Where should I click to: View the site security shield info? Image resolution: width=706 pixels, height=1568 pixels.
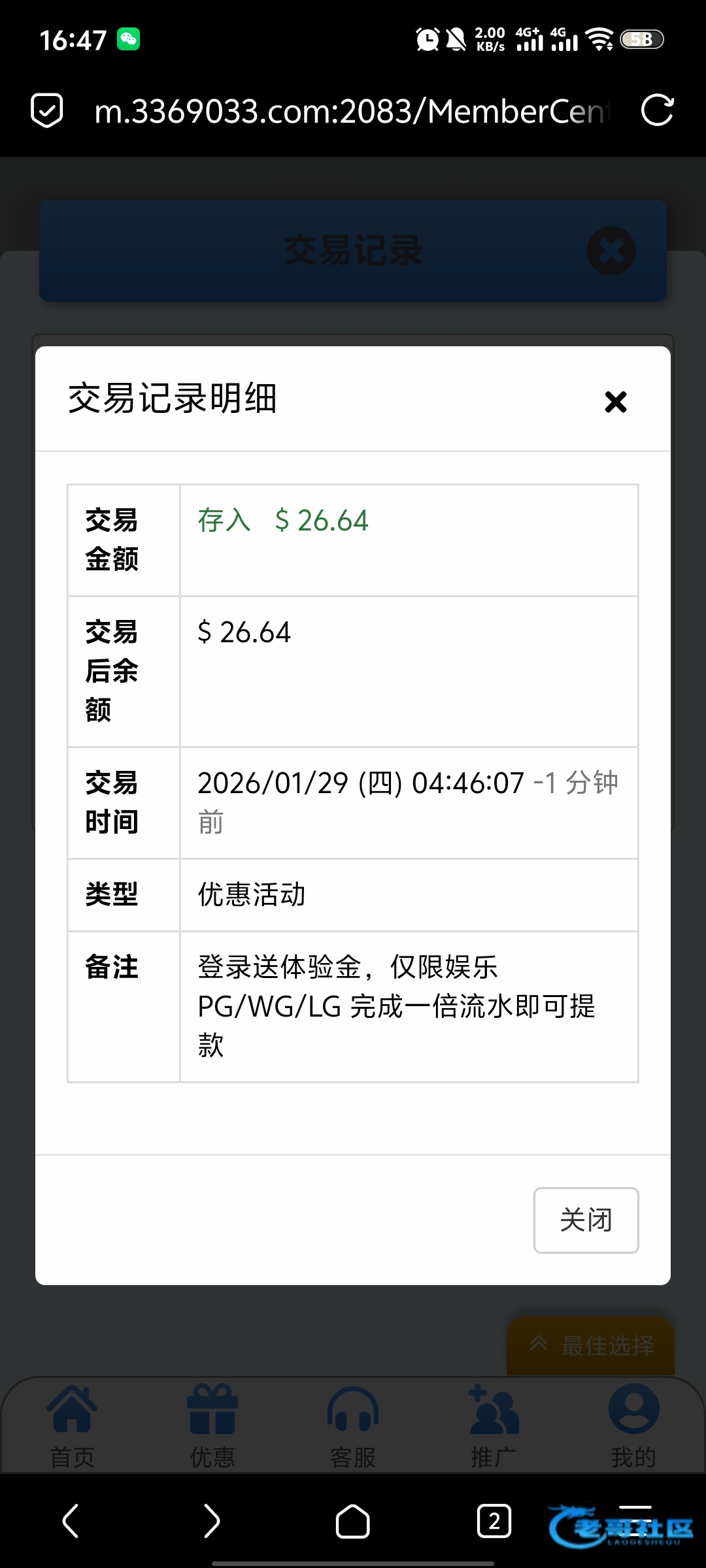point(47,110)
